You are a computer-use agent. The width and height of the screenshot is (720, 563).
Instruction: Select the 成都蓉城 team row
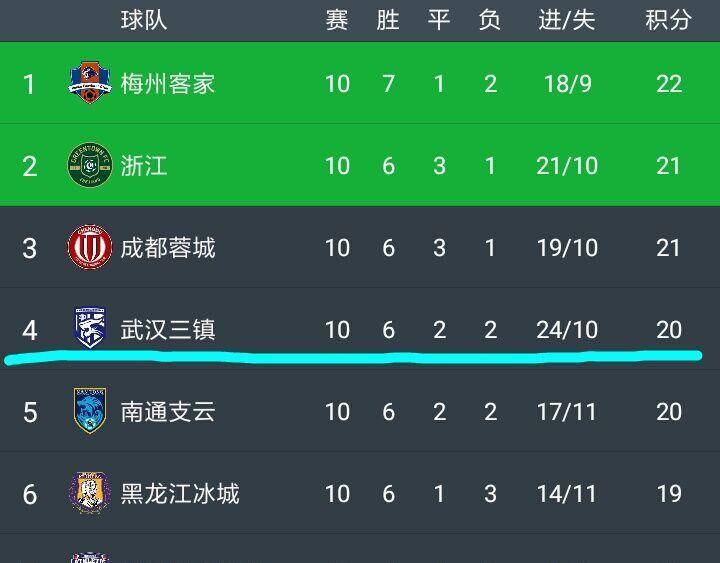click(168, 247)
